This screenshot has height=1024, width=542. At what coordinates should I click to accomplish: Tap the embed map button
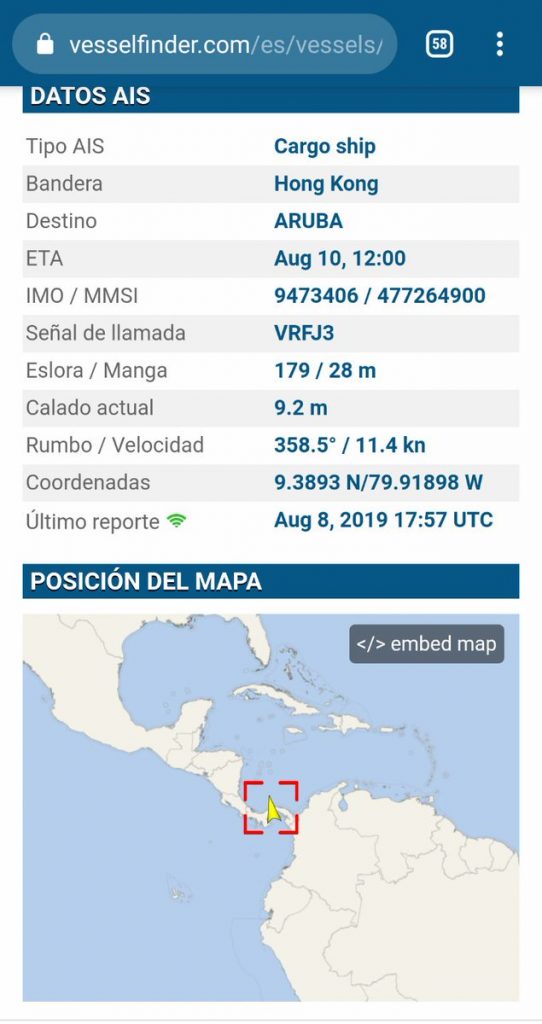[426, 644]
